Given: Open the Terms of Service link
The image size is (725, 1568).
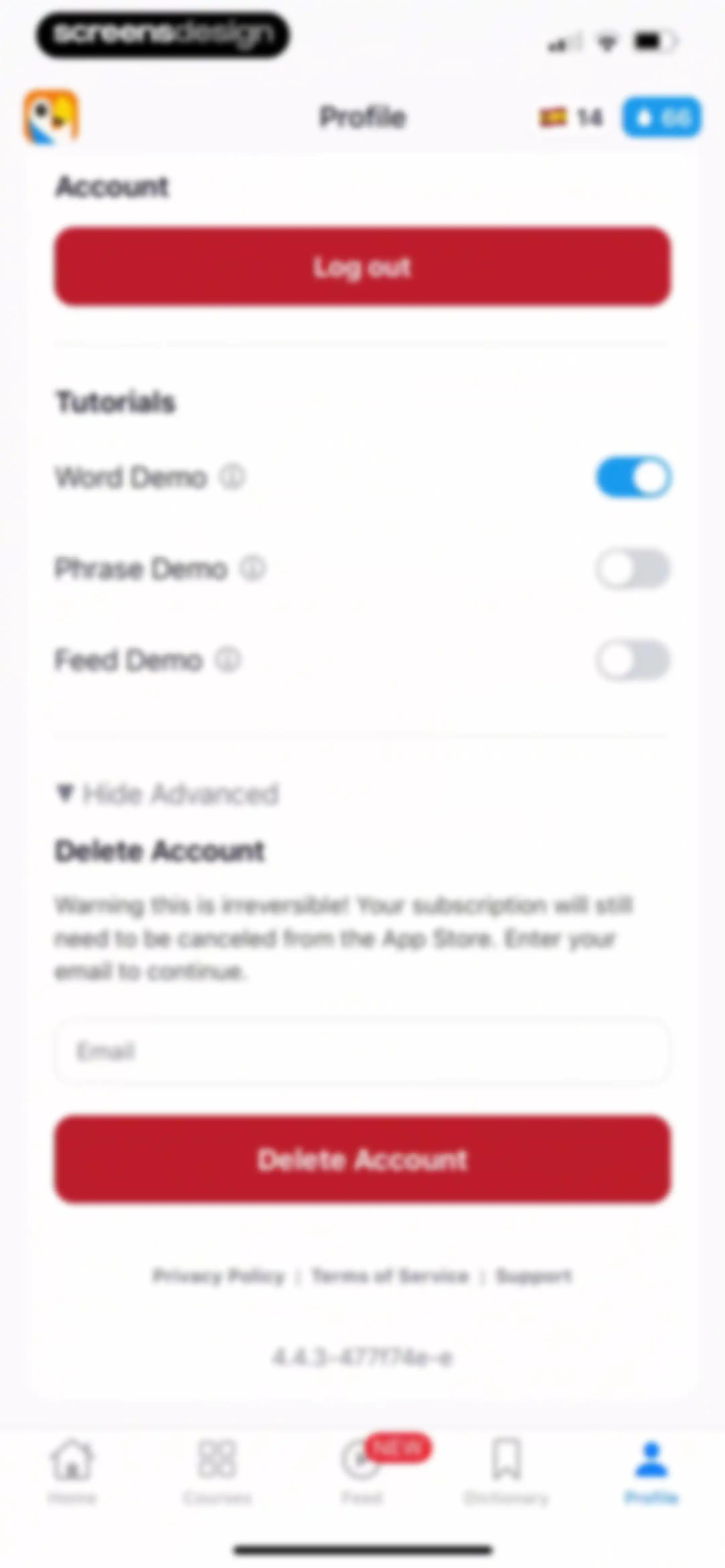Looking at the screenshot, I should coord(390,1275).
